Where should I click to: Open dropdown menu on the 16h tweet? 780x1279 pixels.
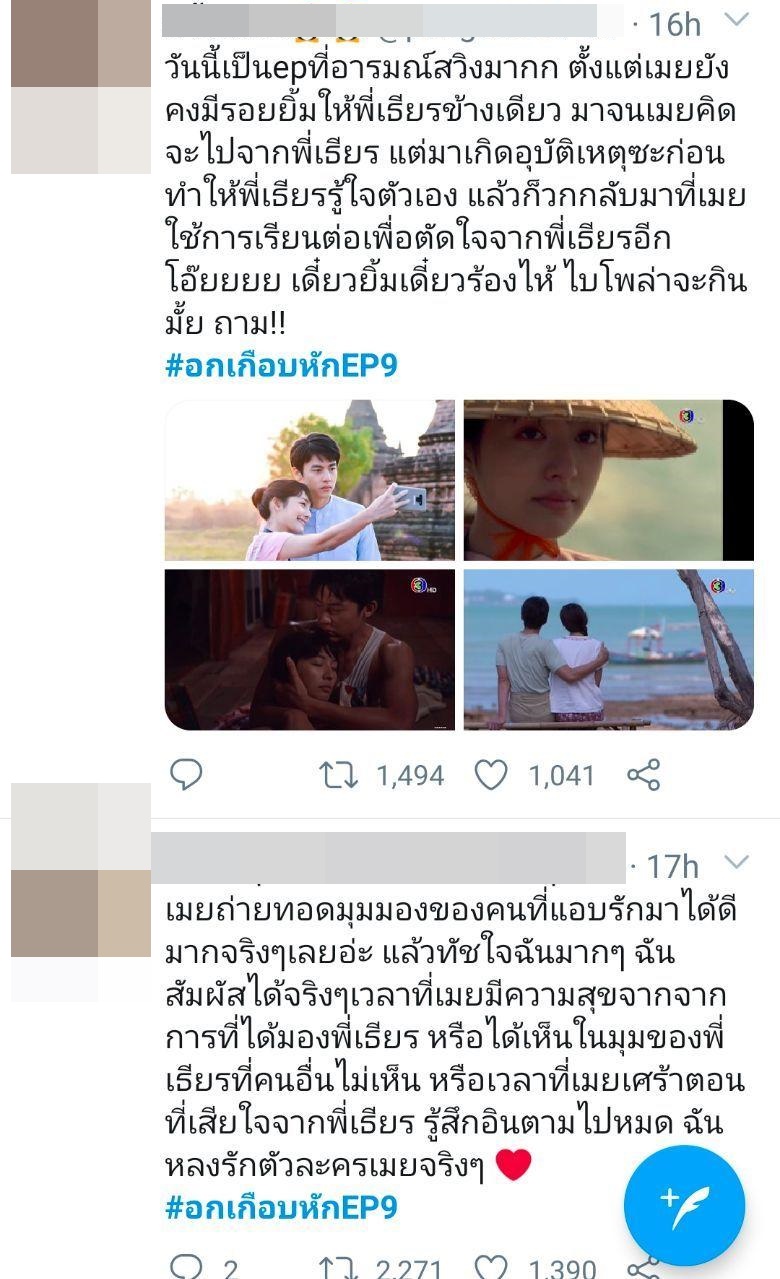point(736,21)
